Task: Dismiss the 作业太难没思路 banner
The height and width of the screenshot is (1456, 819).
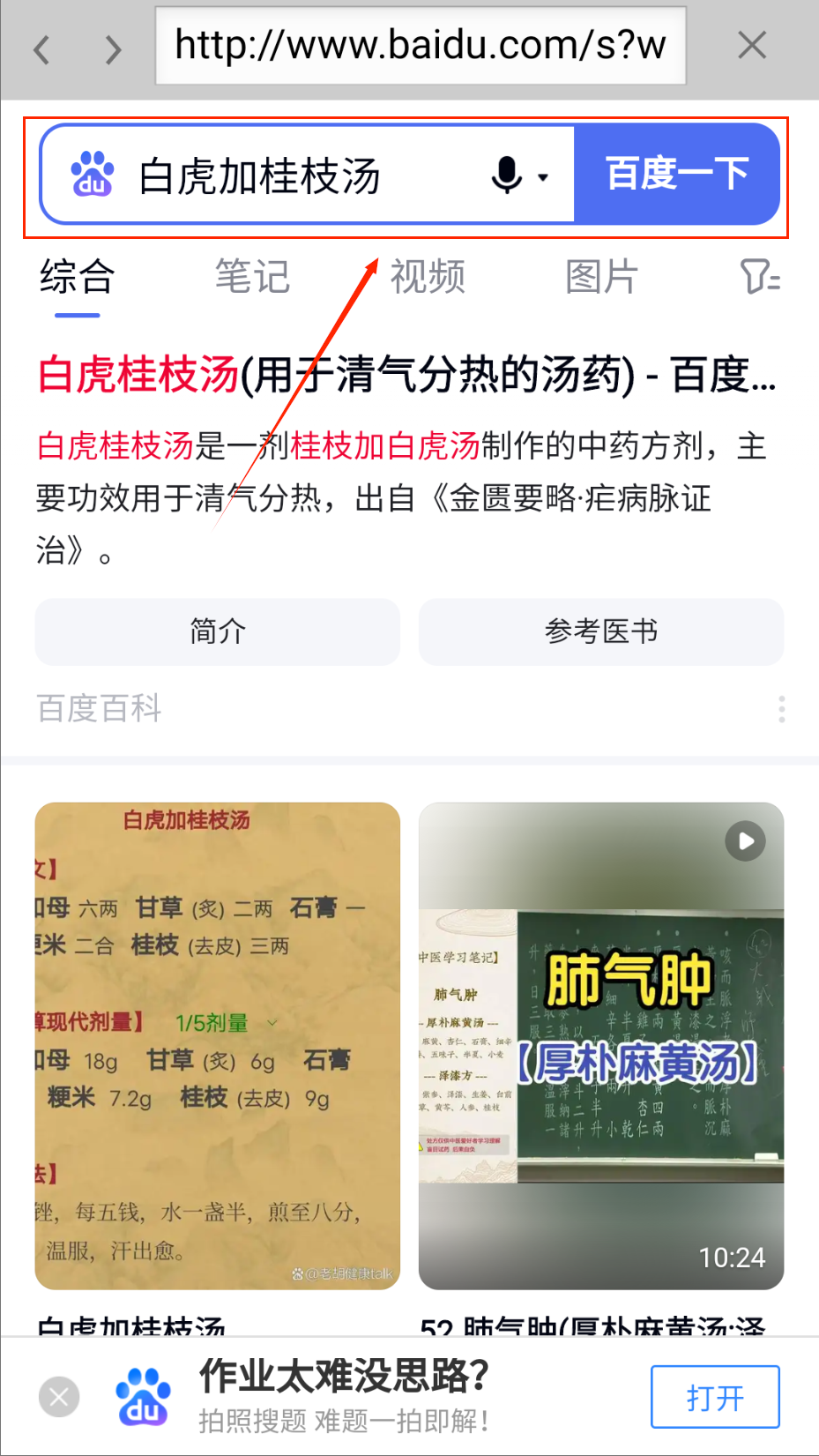Action: tap(59, 1397)
